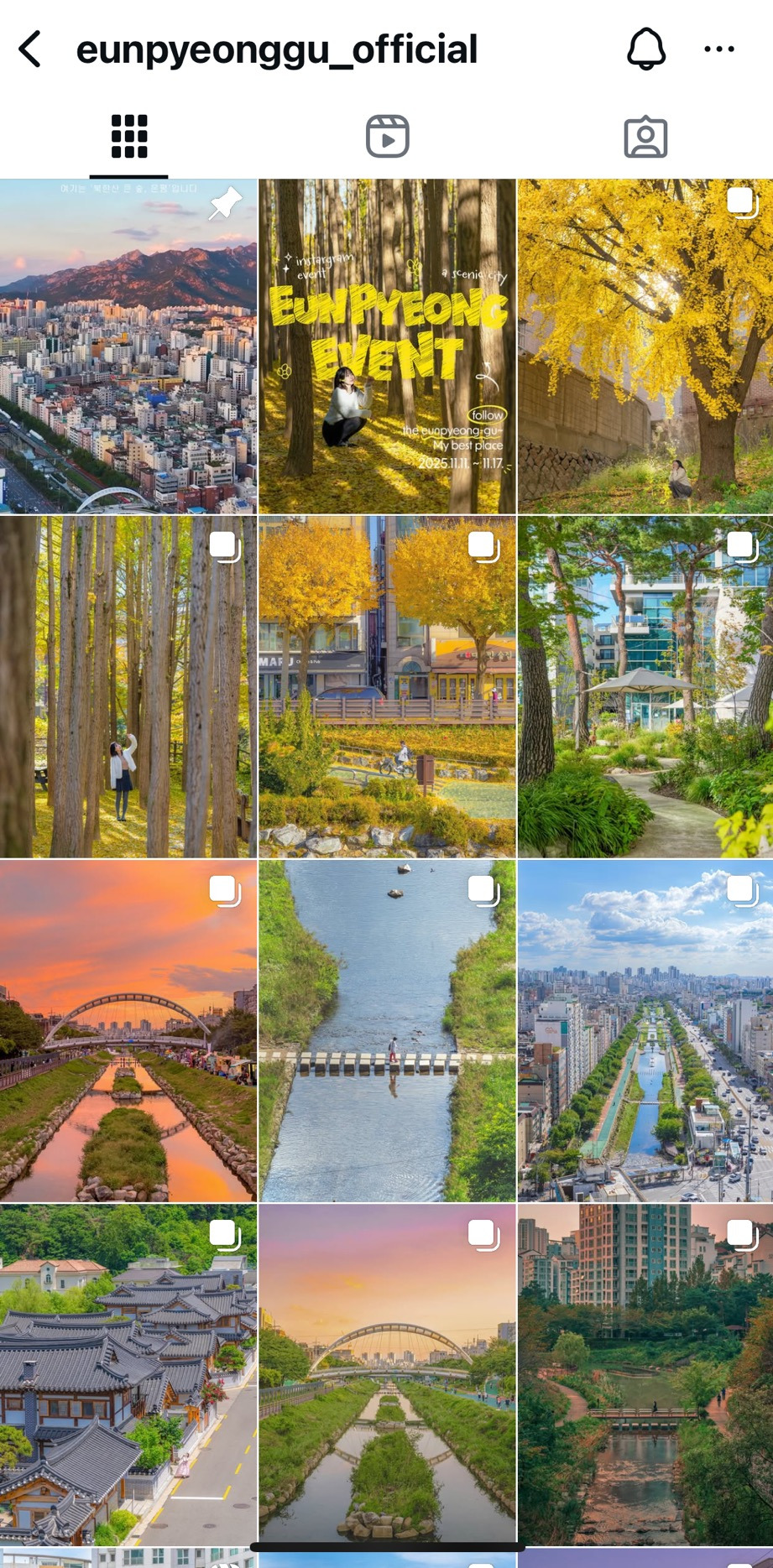Open the pinned mountain cityscape post
The width and height of the screenshot is (773, 1568).
tap(128, 346)
